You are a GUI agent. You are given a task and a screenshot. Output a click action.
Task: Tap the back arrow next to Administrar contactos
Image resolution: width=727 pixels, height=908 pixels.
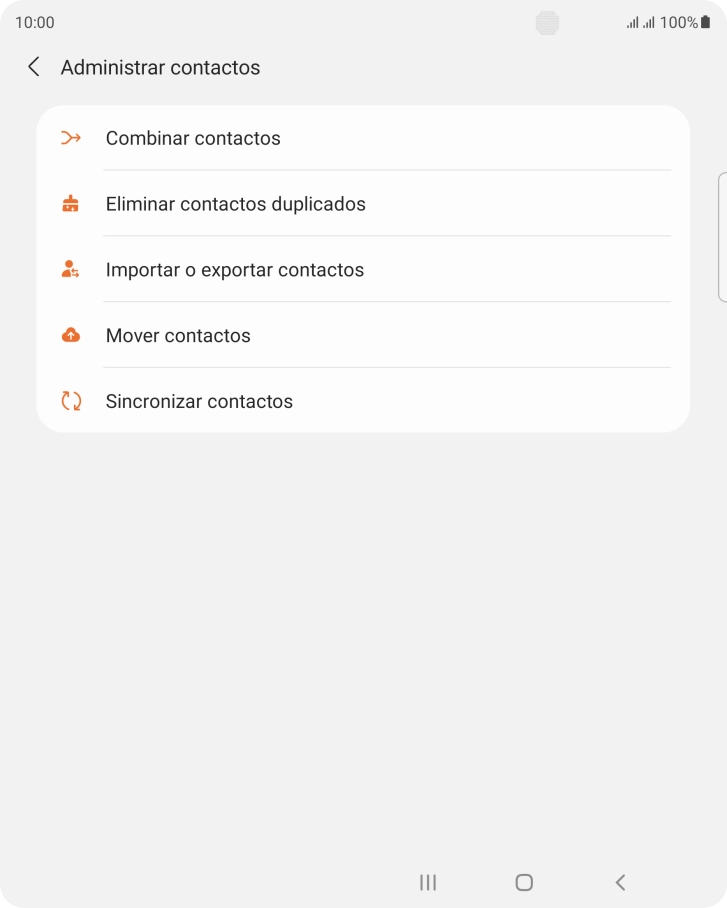pos(33,67)
